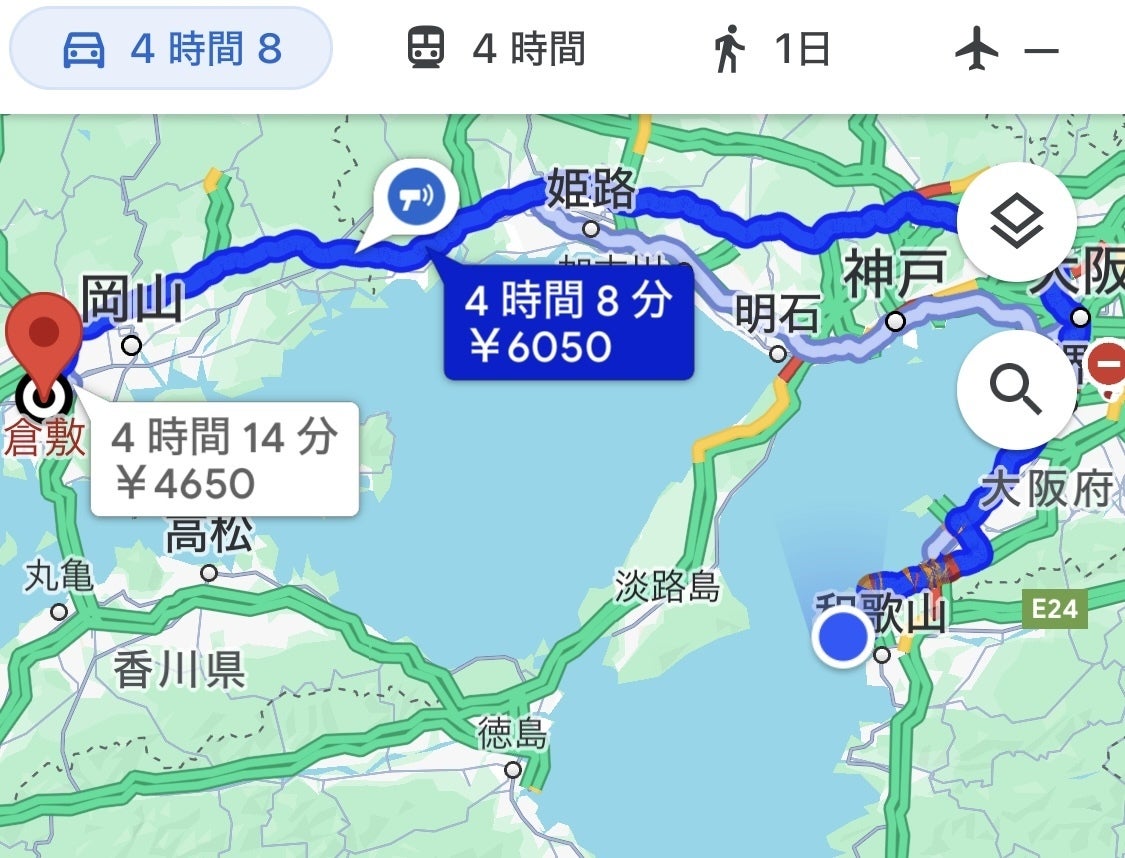Tap the 4 時間 8 分 ¥6050 route label
The width and height of the screenshot is (1125, 858).
tap(568, 322)
